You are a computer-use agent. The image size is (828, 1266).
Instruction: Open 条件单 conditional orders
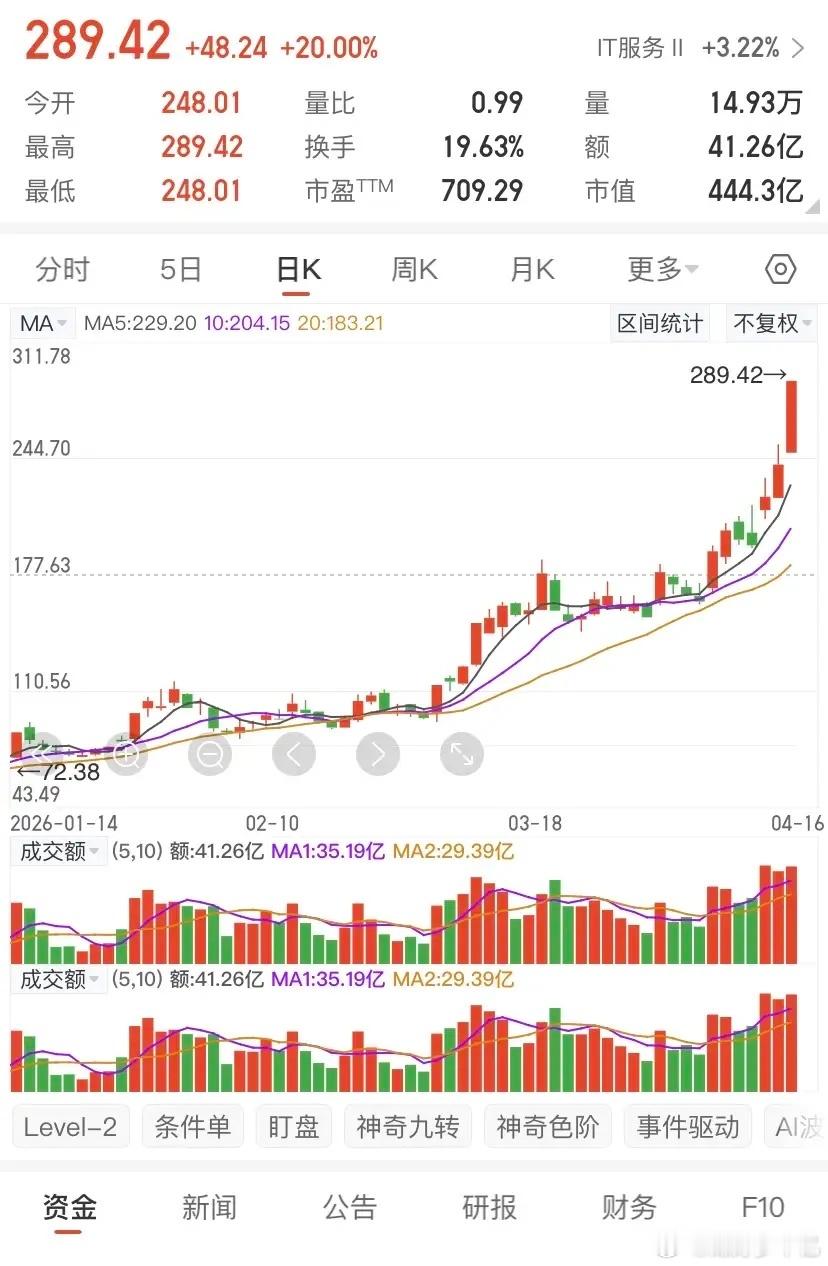pos(192,1126)
